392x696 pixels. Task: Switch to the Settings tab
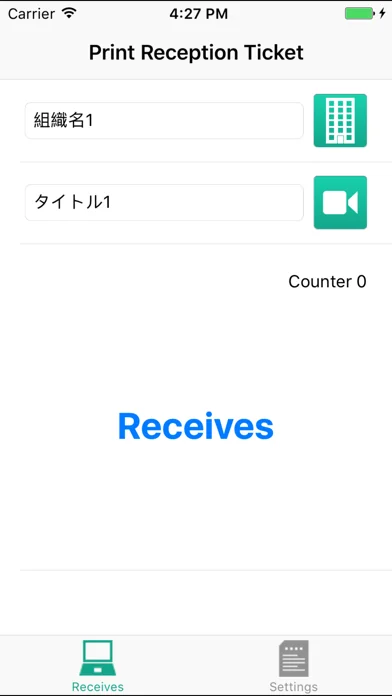(x=293, y=666)
